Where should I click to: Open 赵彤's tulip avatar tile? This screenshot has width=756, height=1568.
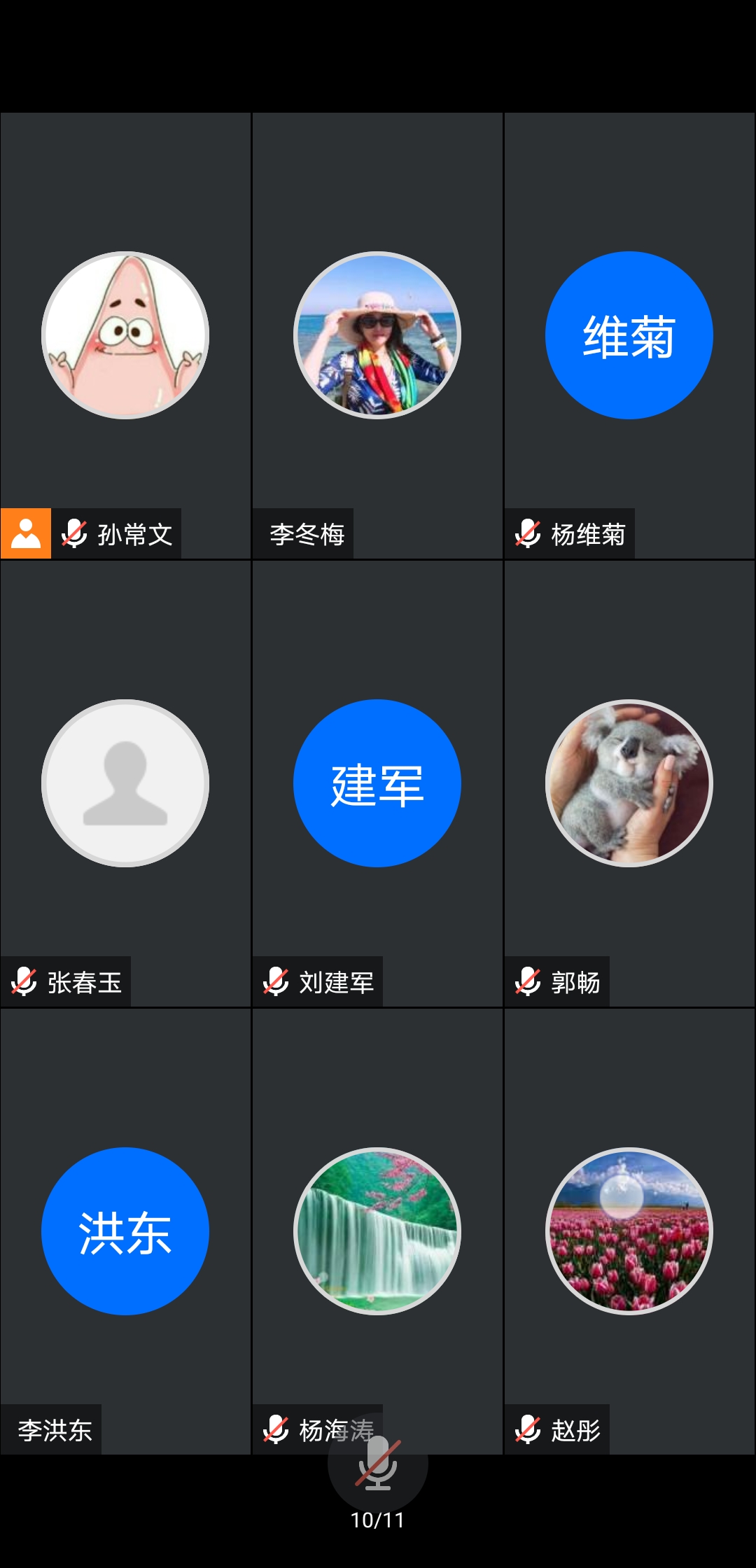pos(629,1231)
